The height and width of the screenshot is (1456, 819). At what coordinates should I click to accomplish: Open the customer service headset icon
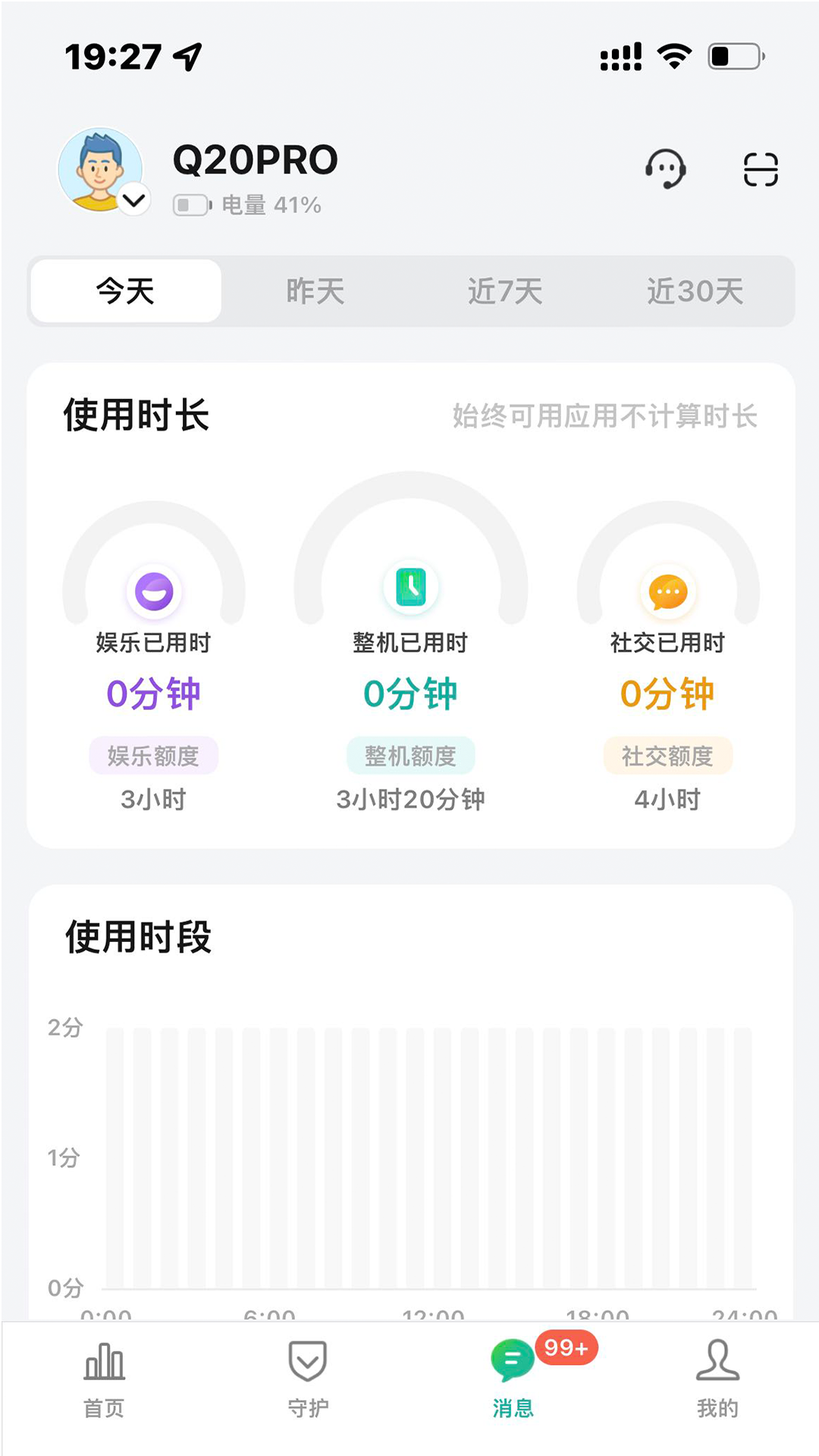click(x=666, y=169)
